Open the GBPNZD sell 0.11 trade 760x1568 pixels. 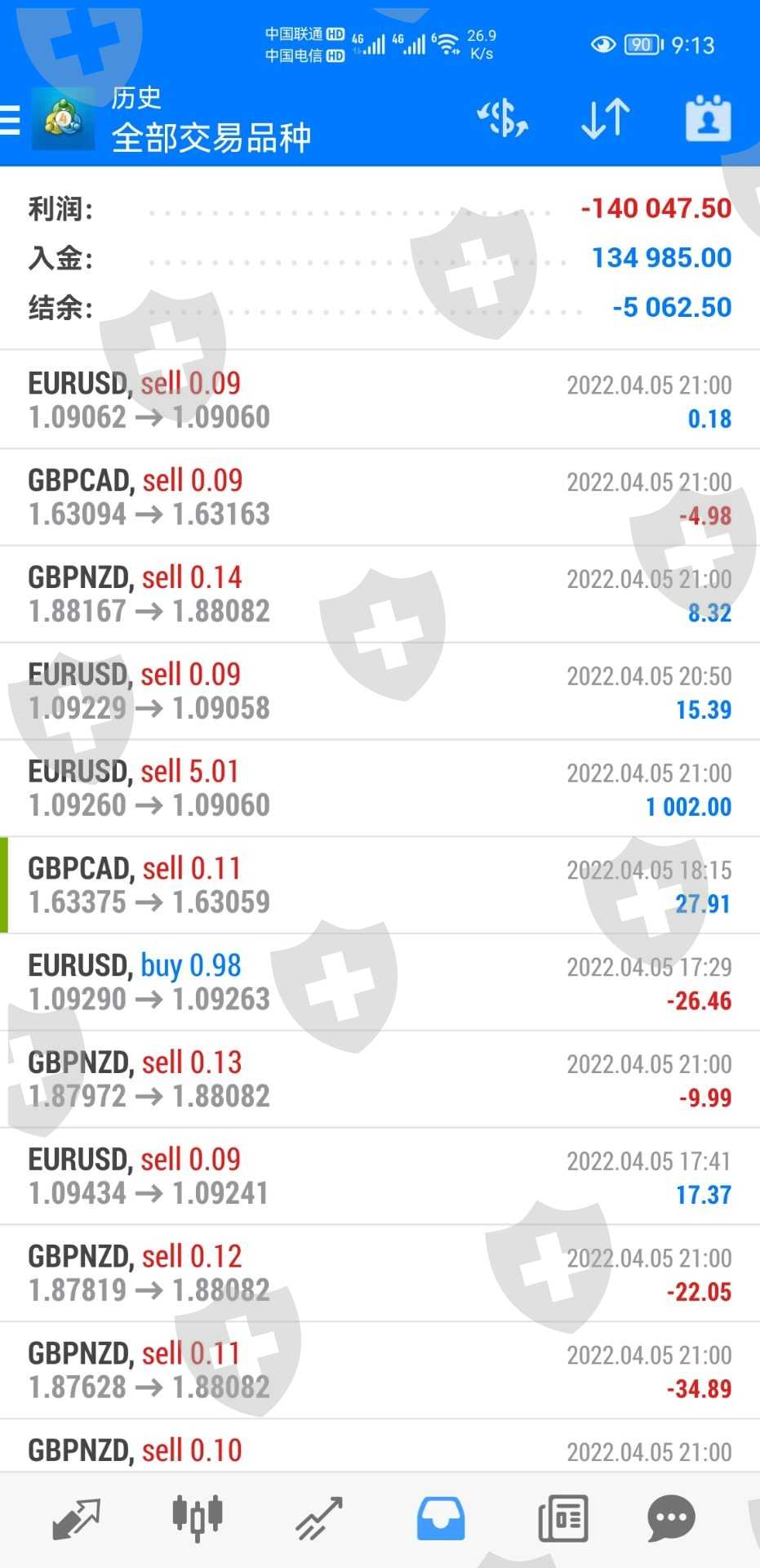point(380,1370)
